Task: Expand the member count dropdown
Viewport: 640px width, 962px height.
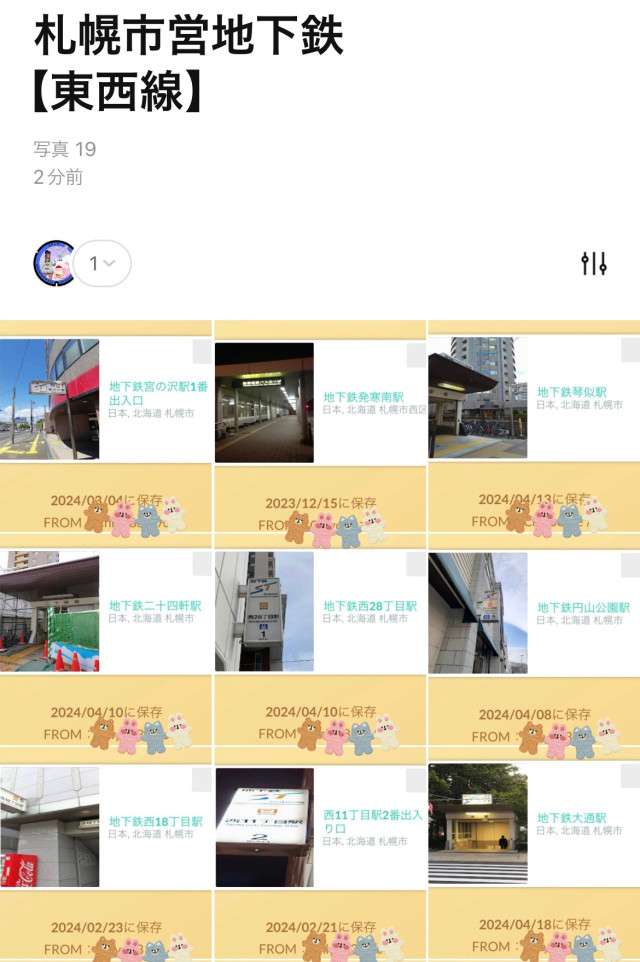Action: coord(102,264)
